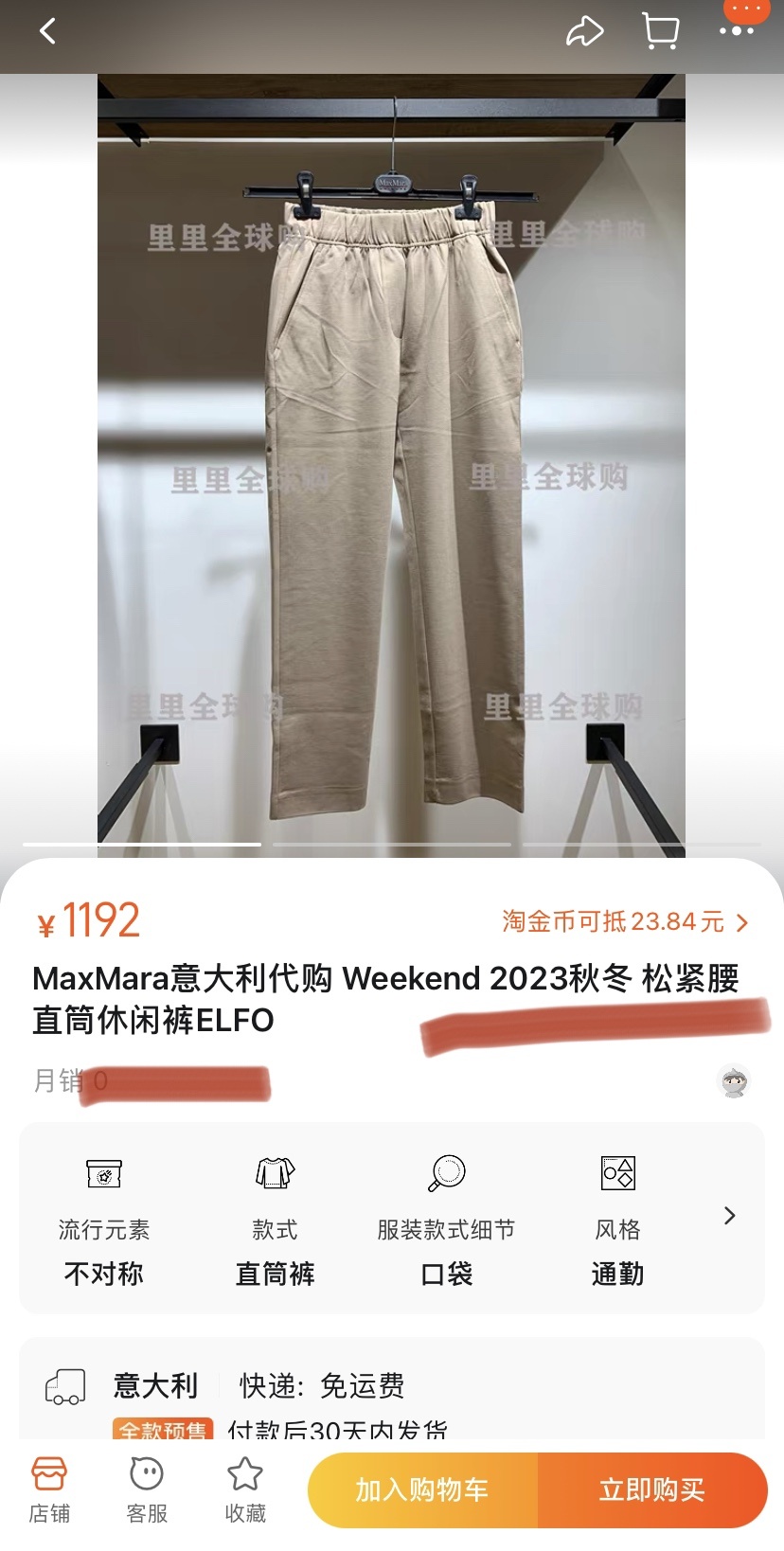Share this product listing

(584, 31)
